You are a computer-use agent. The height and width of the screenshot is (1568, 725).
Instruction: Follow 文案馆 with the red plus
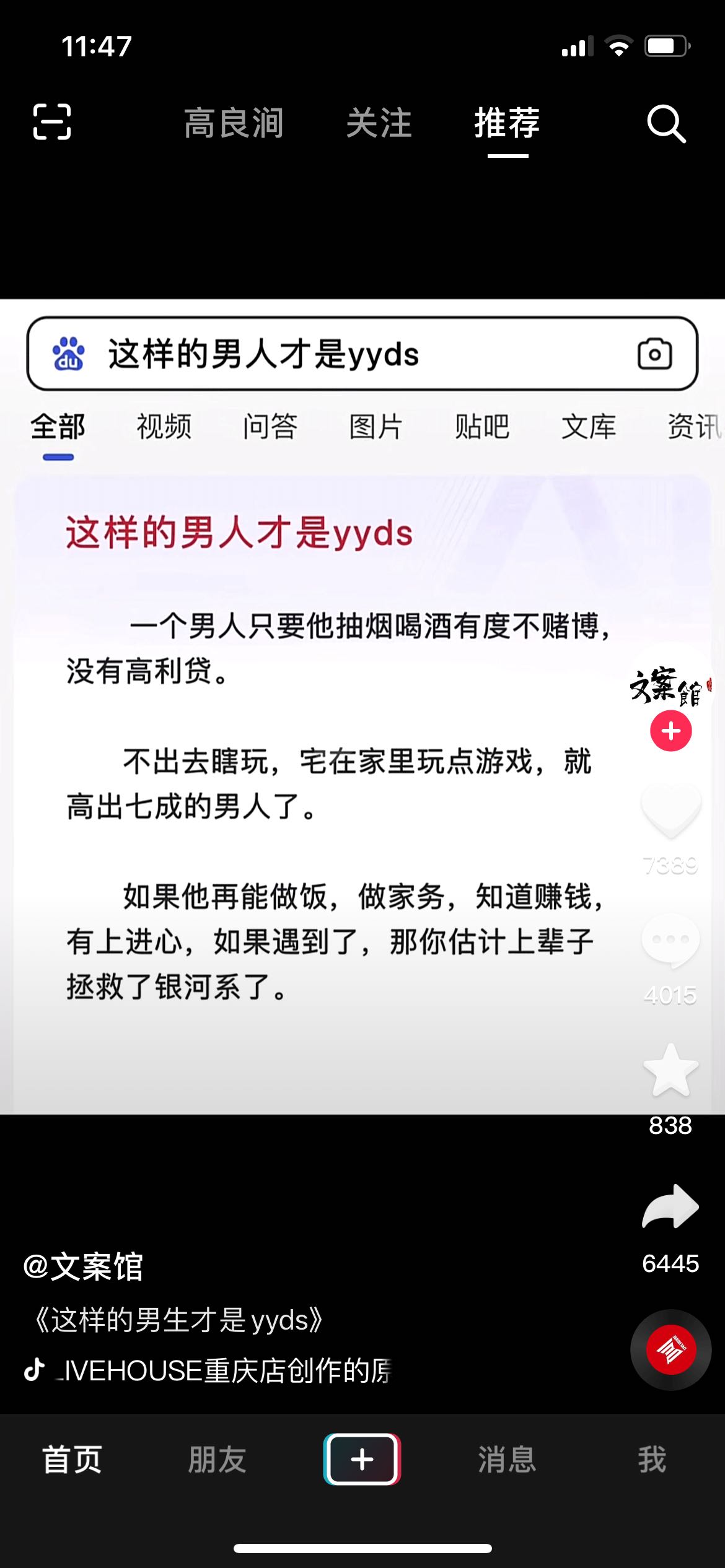pos(670,731)
